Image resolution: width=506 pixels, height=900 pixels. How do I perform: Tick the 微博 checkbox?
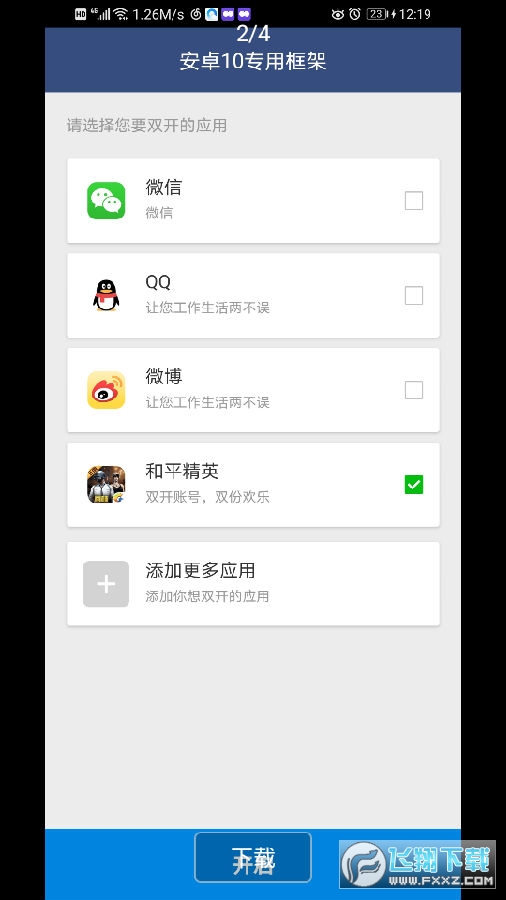[x=414, y=390]
